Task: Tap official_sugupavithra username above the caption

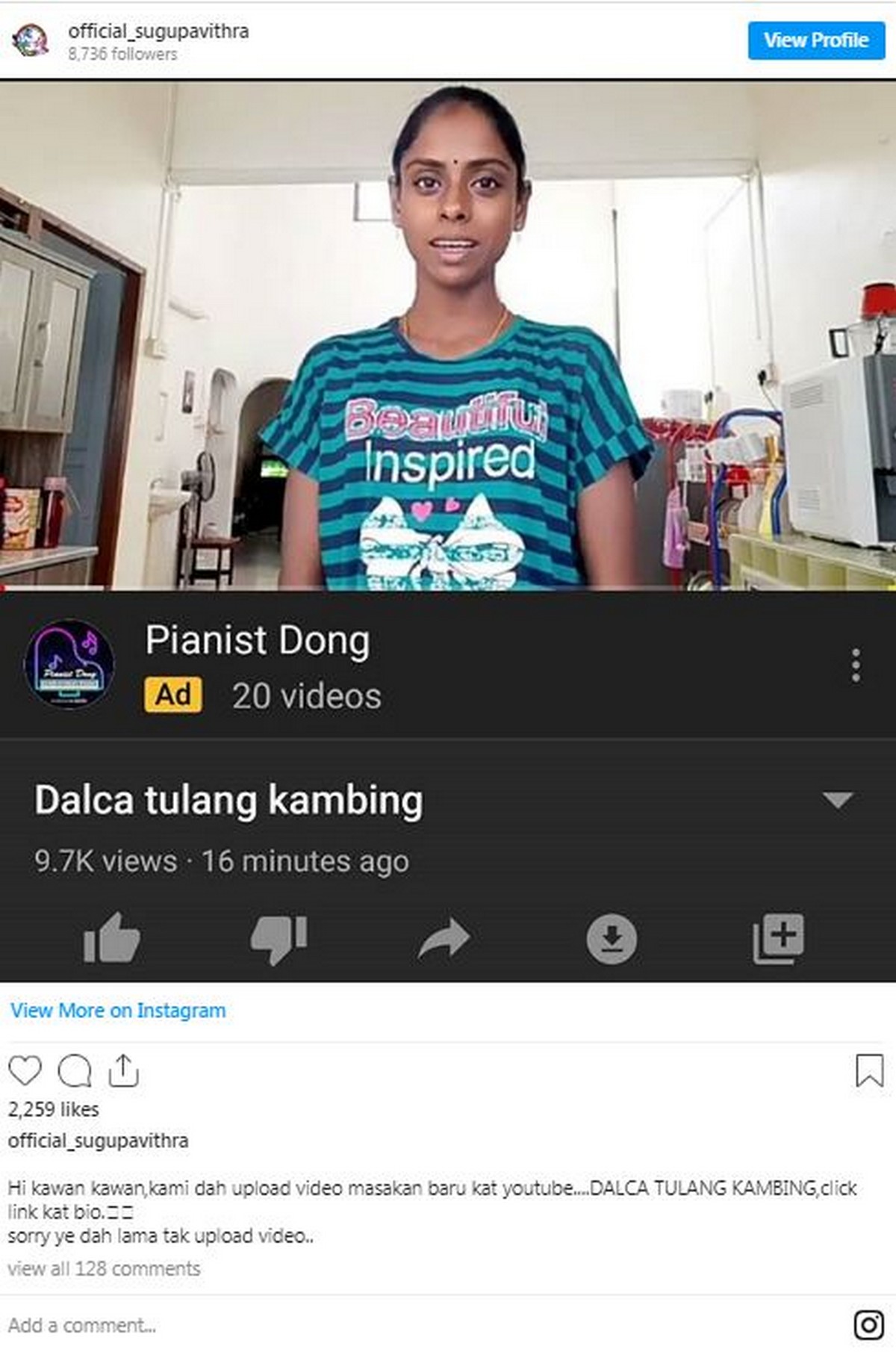Action: (98, 1141)
